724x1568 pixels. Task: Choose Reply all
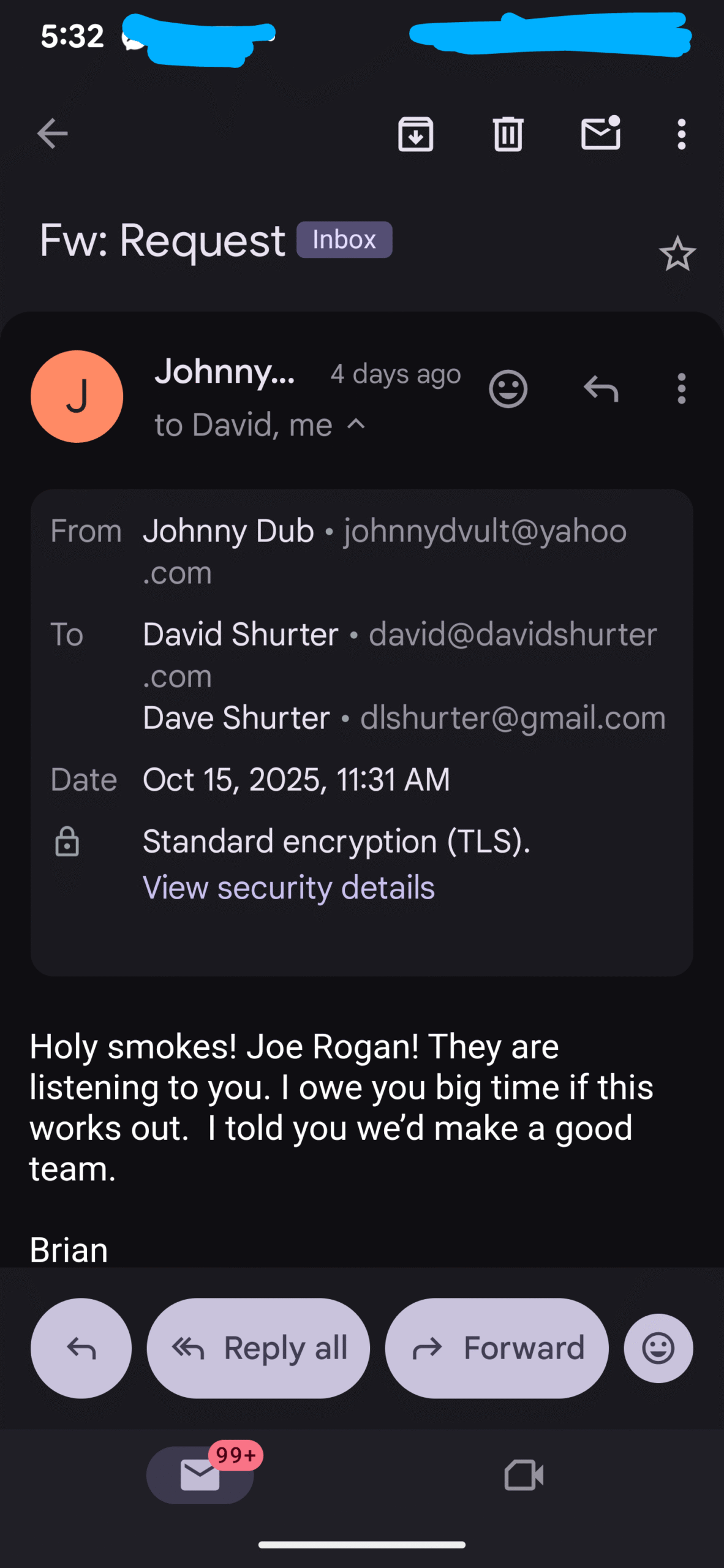click(258, 1348)
